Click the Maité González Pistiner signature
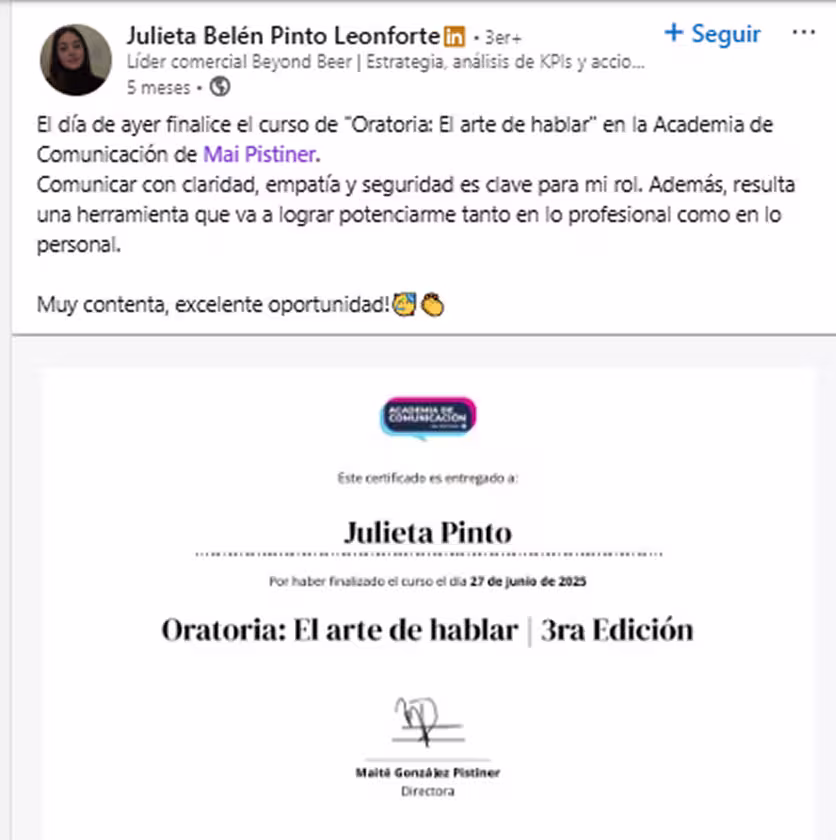This screenshot has height=840, width=836. click(427, 722)
